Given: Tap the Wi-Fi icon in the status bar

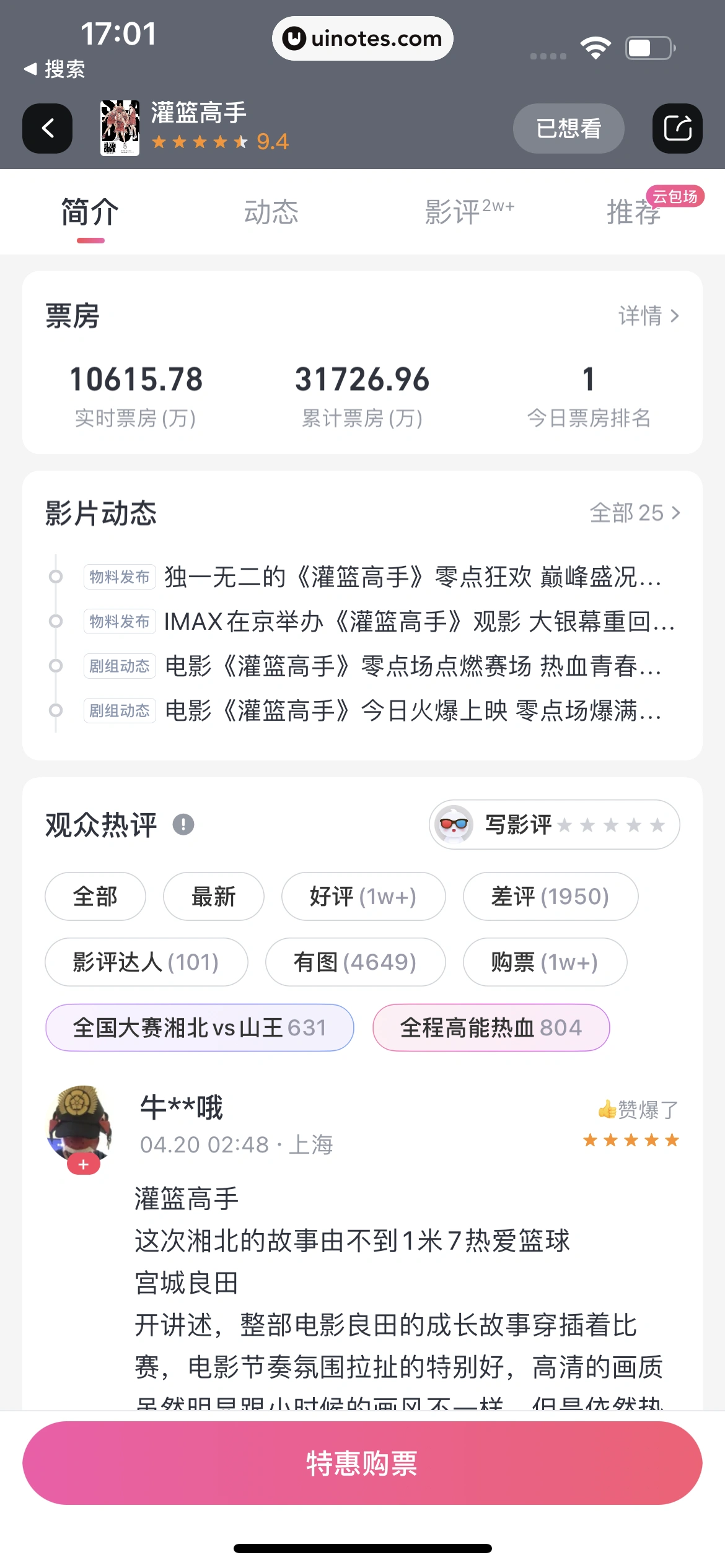Looking at the screenshot, I should (x=596, y=46).
